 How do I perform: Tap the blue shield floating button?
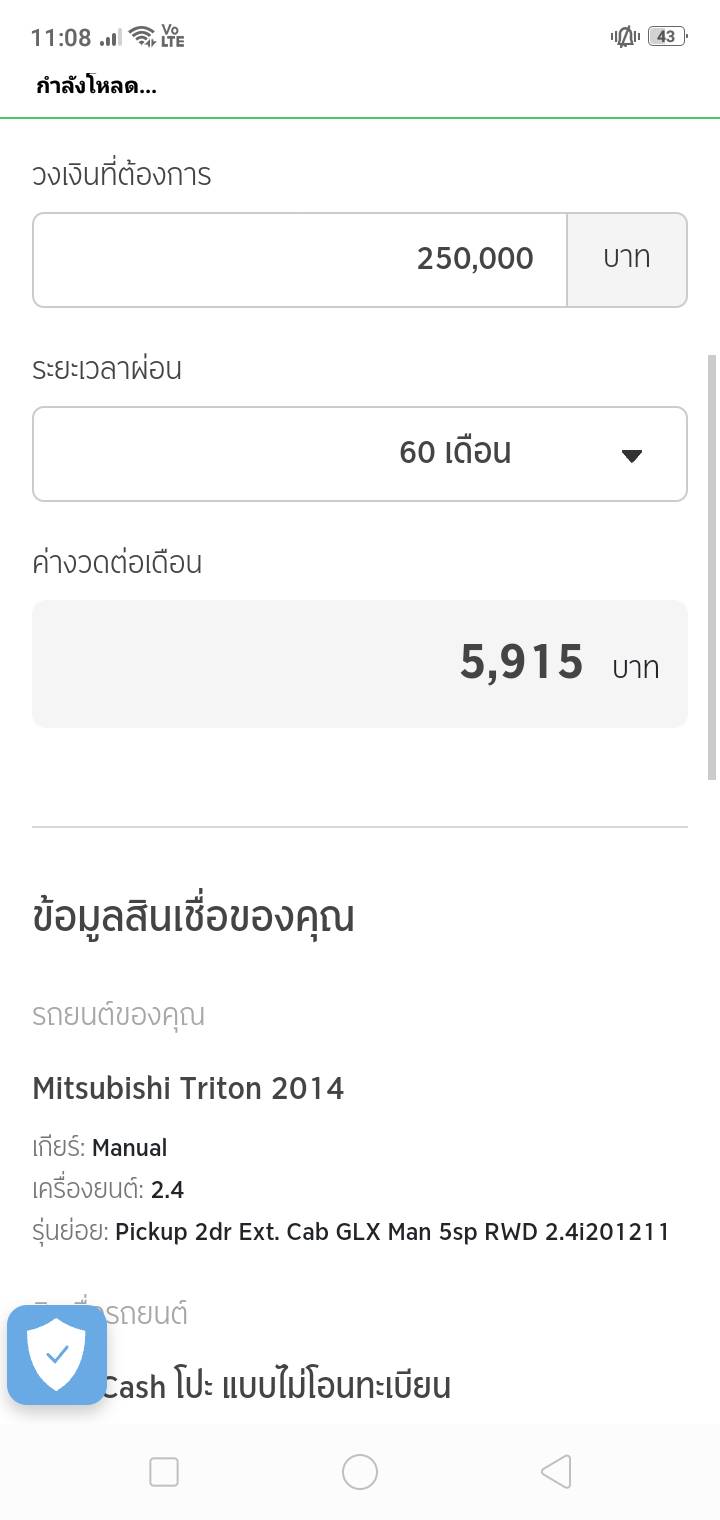point(57,1355)
